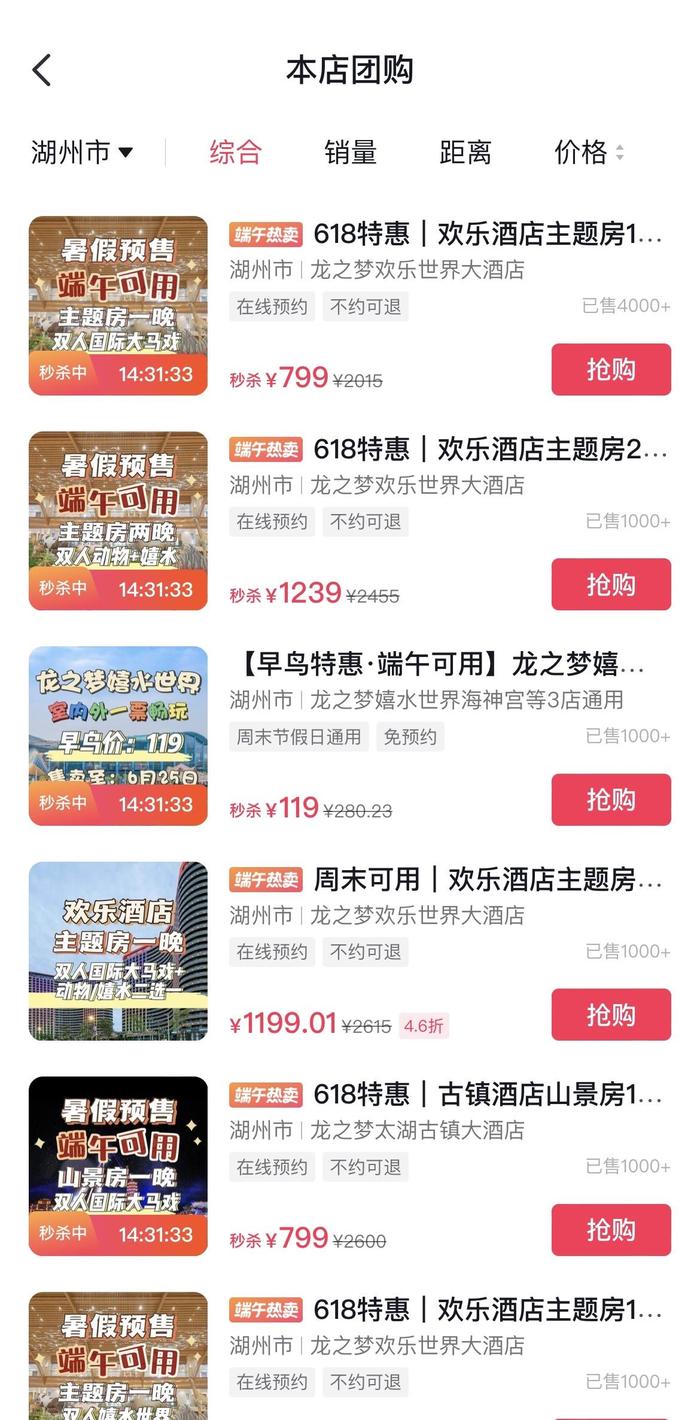Sort deals by 销量

point(350,153)
